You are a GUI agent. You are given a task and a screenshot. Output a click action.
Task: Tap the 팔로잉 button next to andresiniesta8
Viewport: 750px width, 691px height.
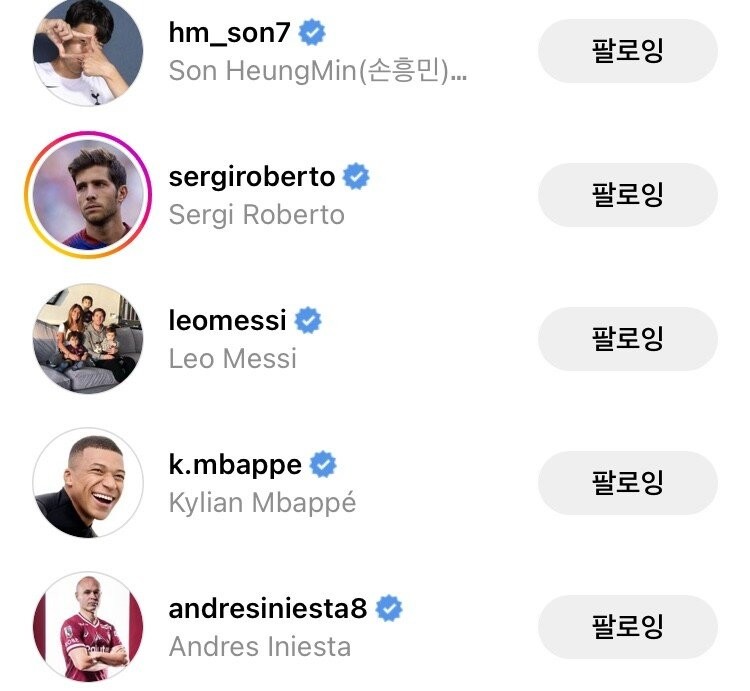point(628,627)
